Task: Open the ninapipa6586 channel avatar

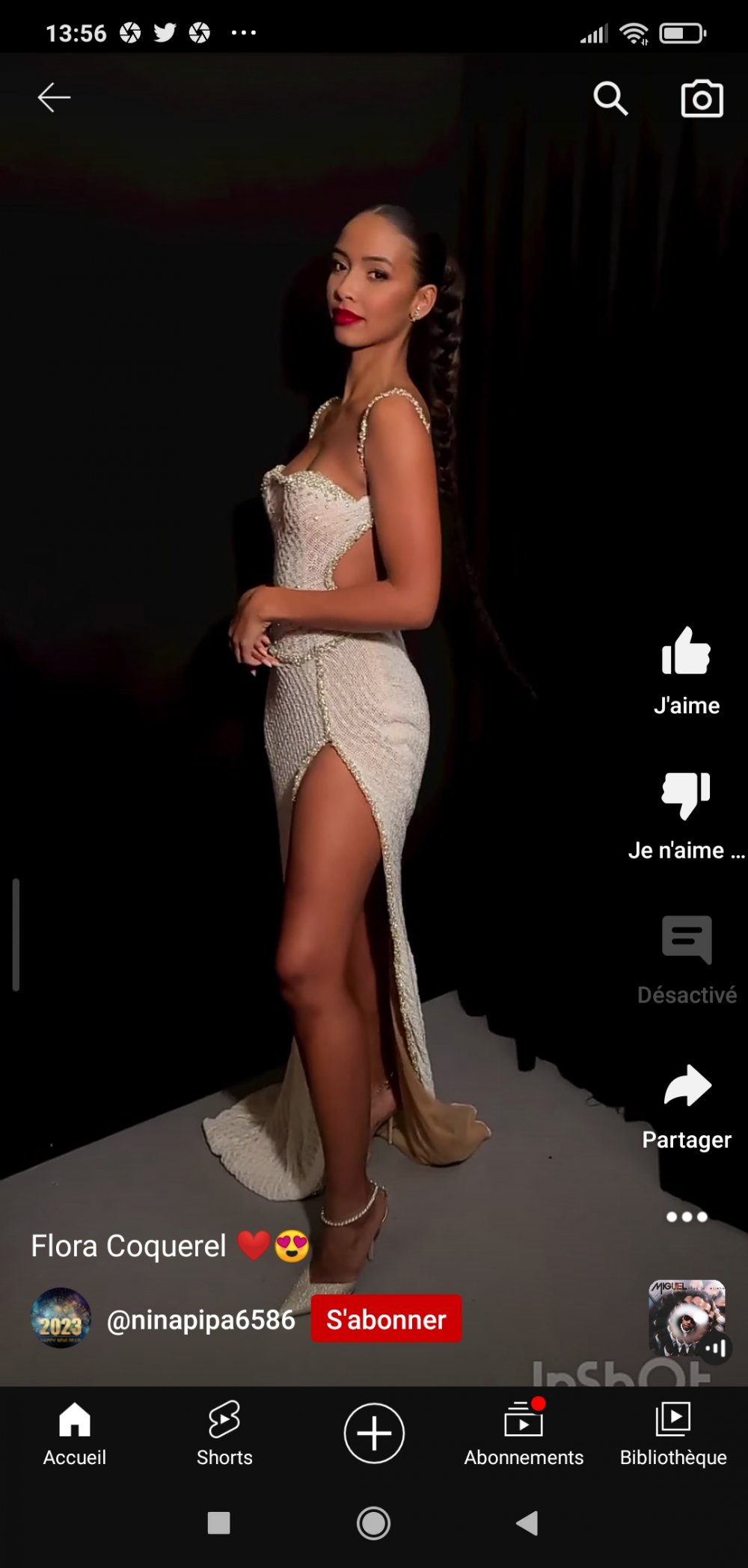Action: click(x=61, y=1318)
